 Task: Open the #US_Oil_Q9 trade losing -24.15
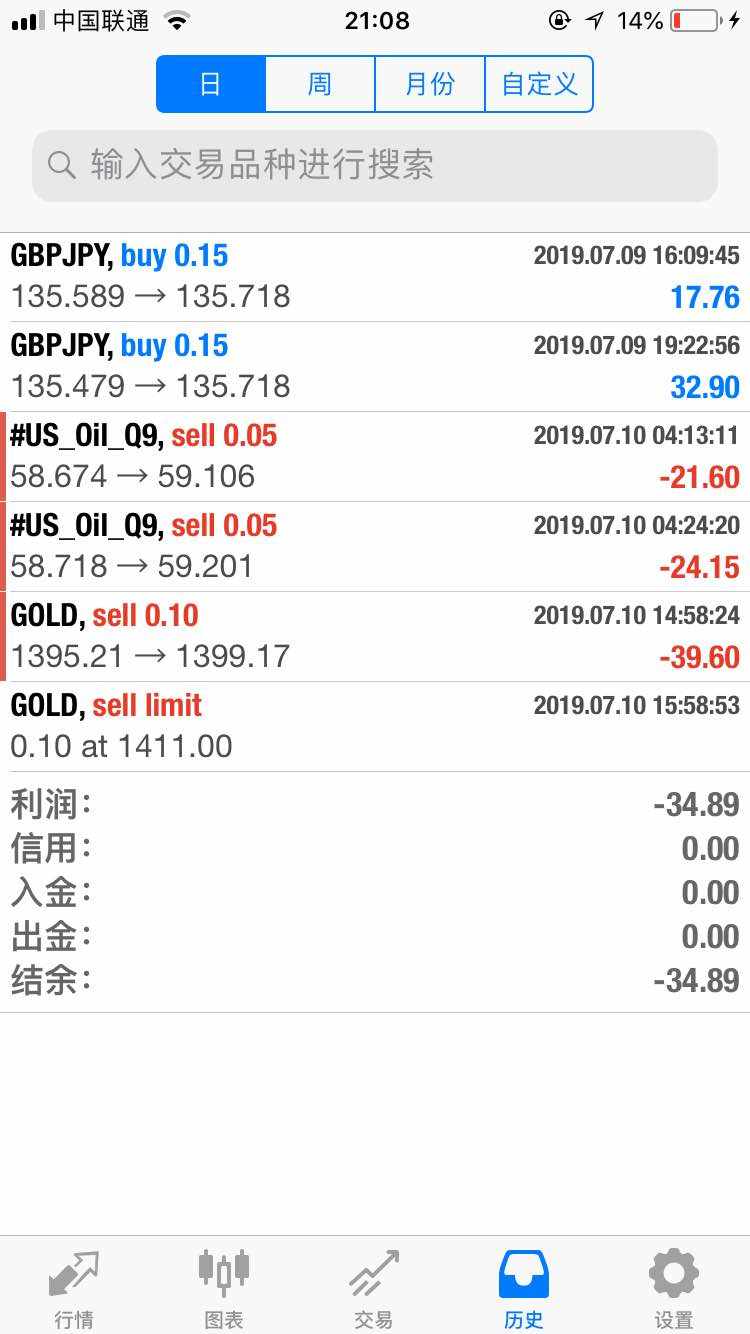(375, 547)
